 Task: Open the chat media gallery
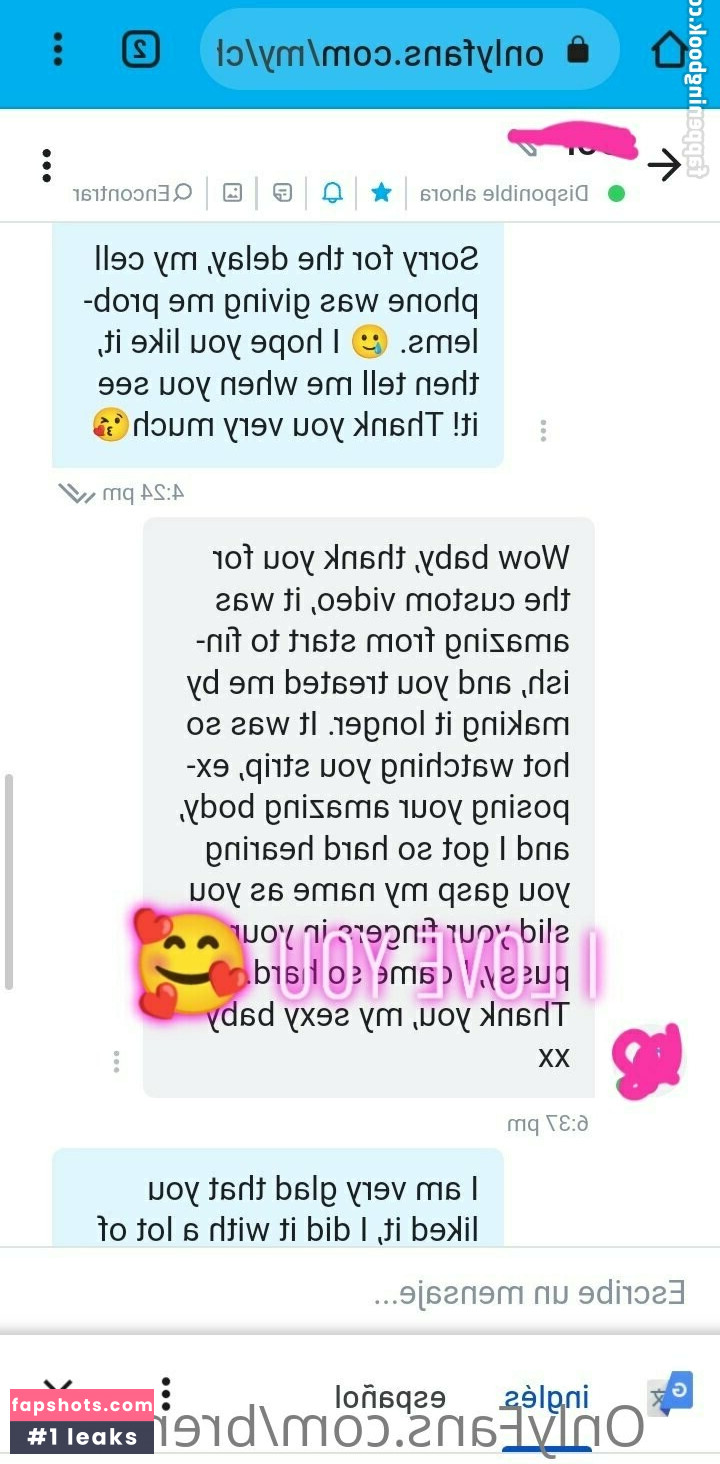[232, 193]
